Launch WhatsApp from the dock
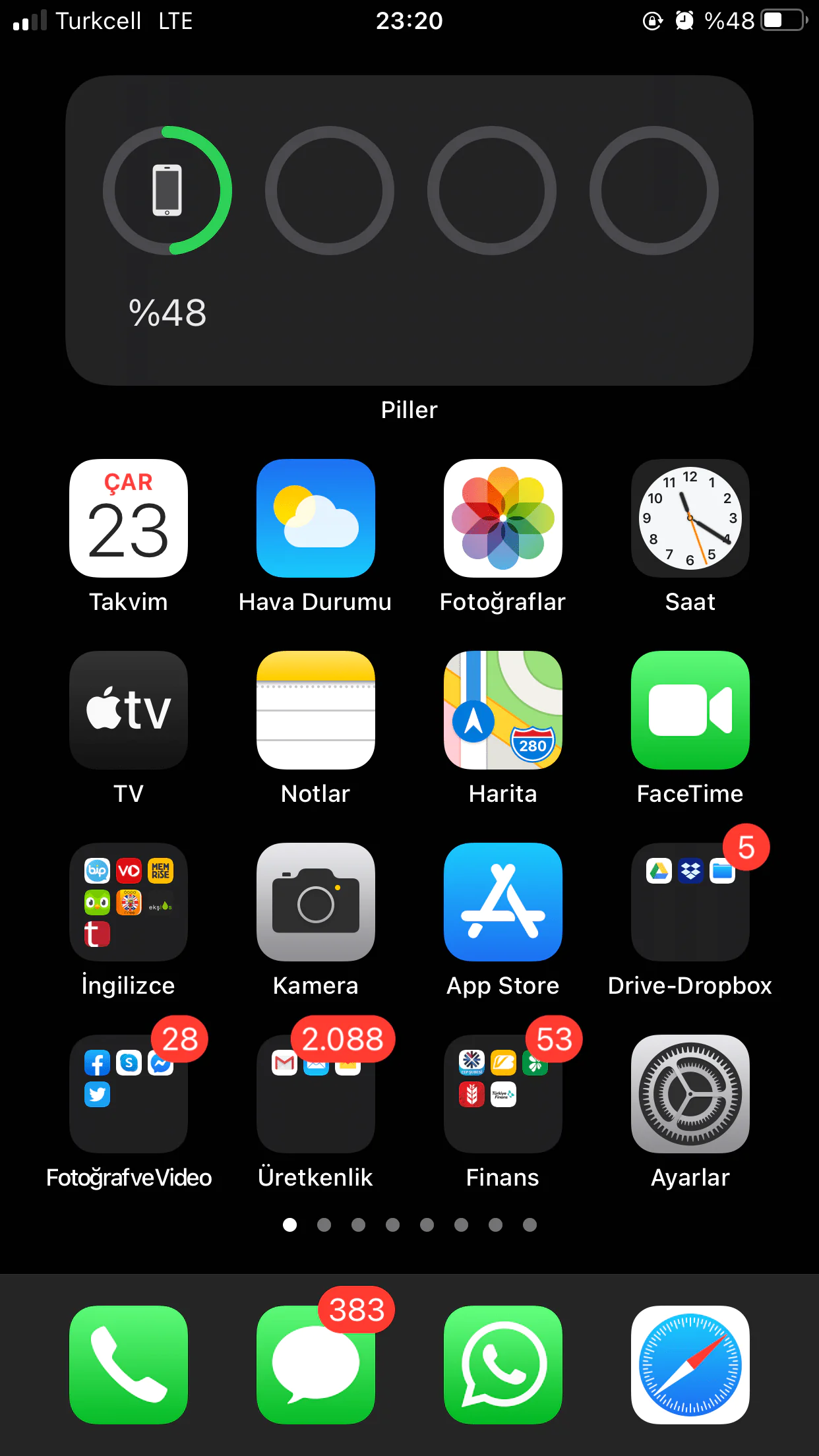 503,1365
